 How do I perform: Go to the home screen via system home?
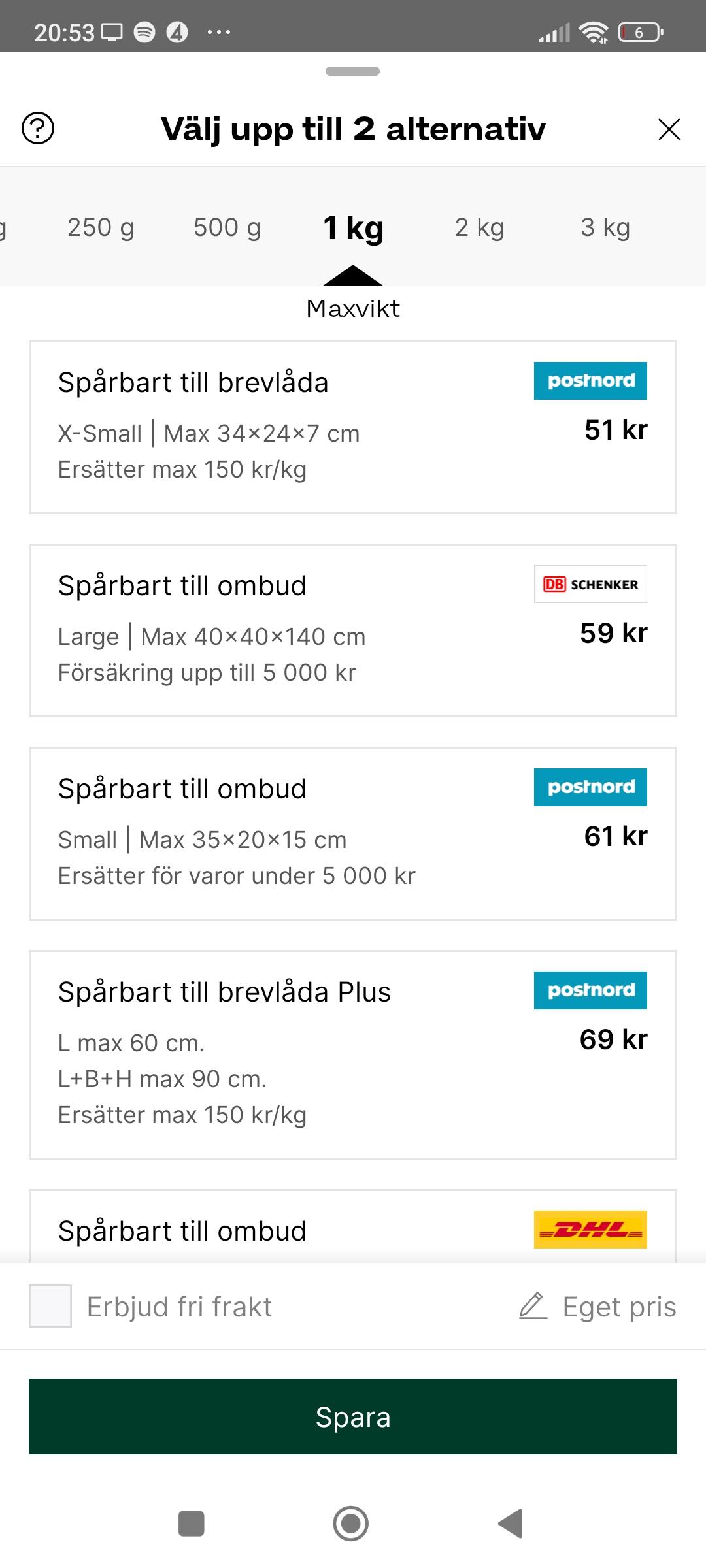pos(351,1524)
